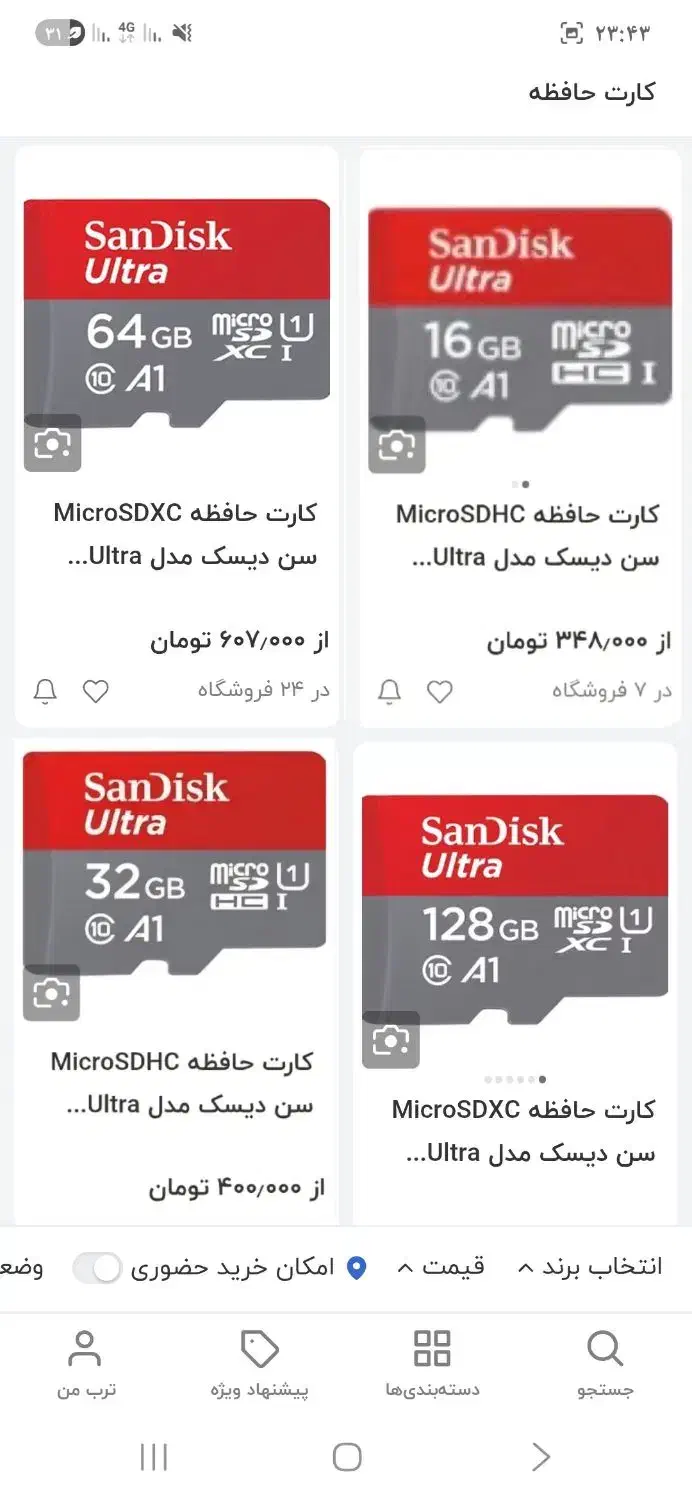Expand the قیمت price filter

(x=441, y=1267)
